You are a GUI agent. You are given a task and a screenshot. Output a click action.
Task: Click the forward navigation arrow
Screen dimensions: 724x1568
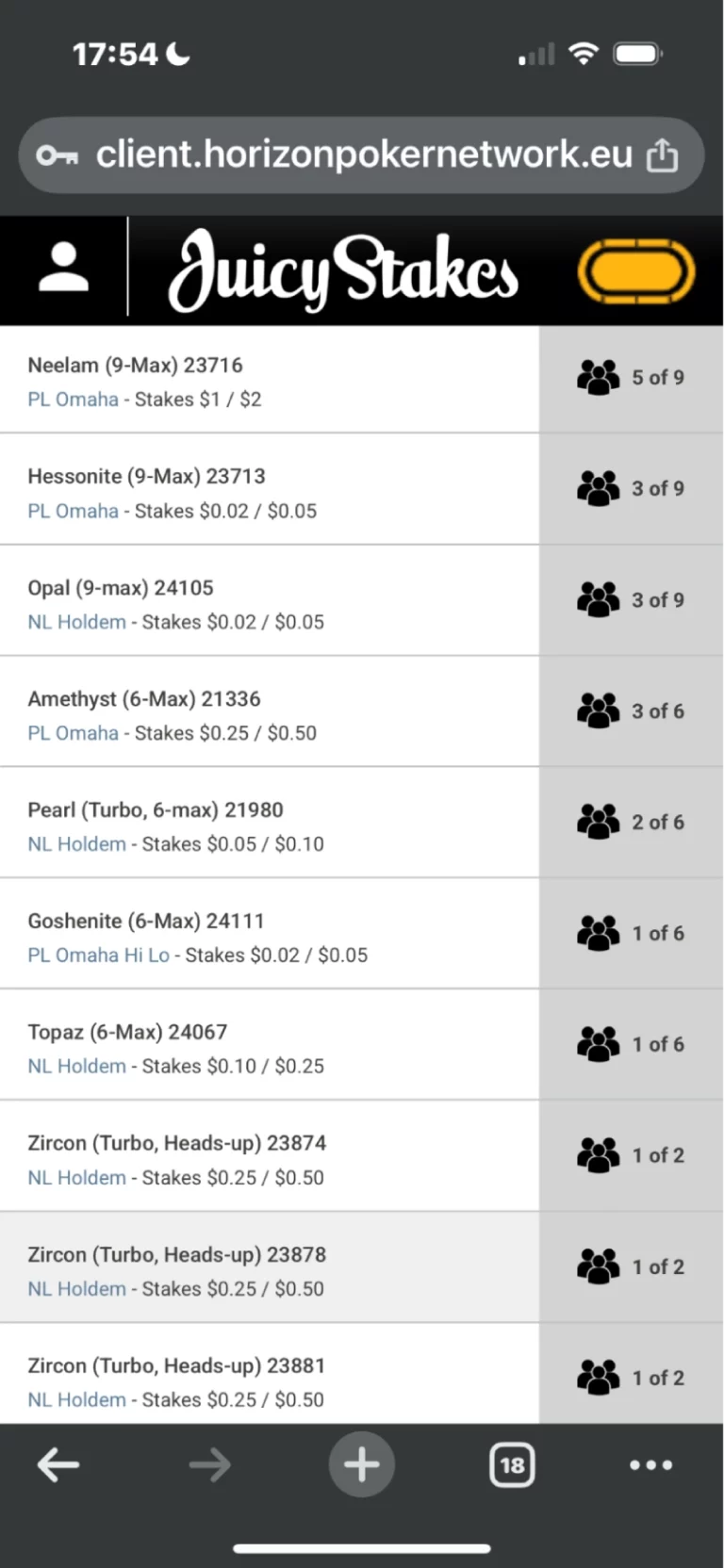coord(209,1464)
